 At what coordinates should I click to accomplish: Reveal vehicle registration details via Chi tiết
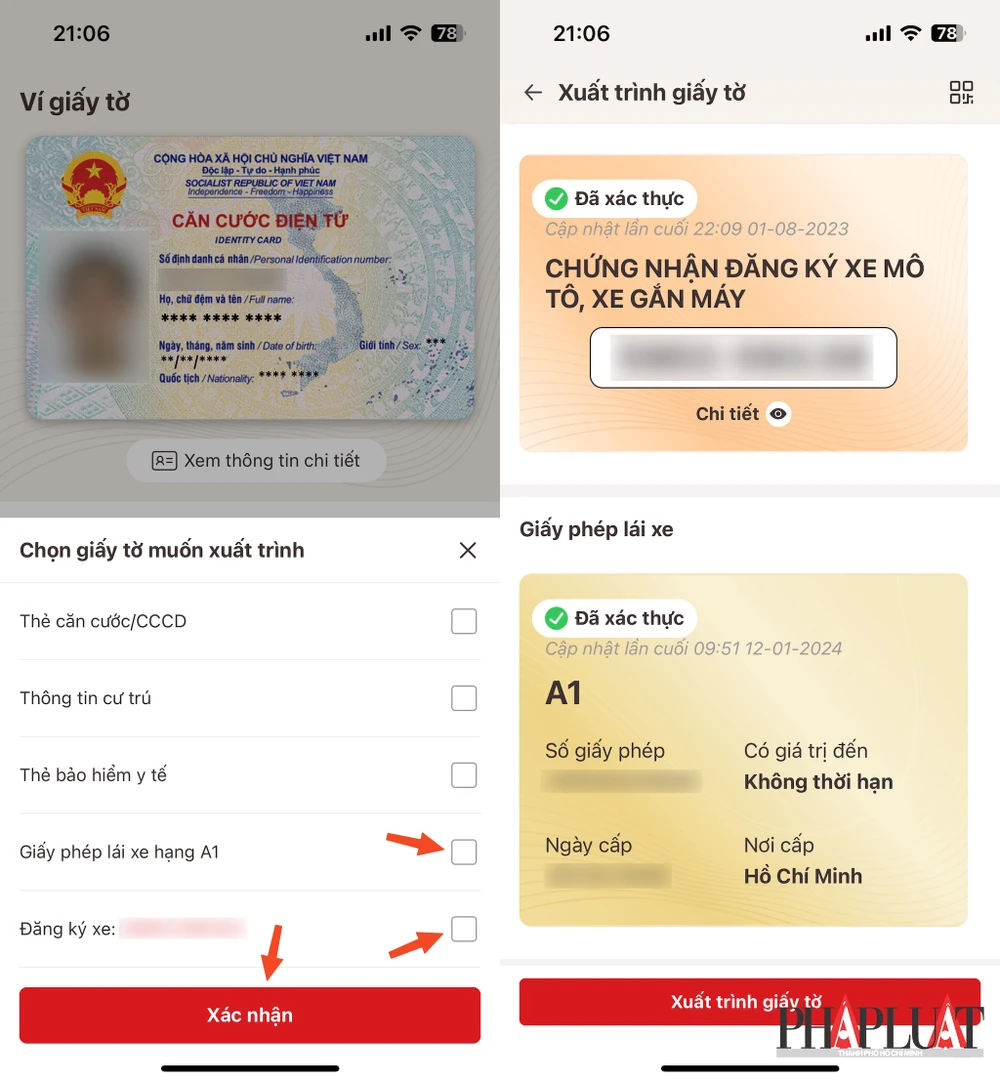pyautogui.click(x=743, y=414)
